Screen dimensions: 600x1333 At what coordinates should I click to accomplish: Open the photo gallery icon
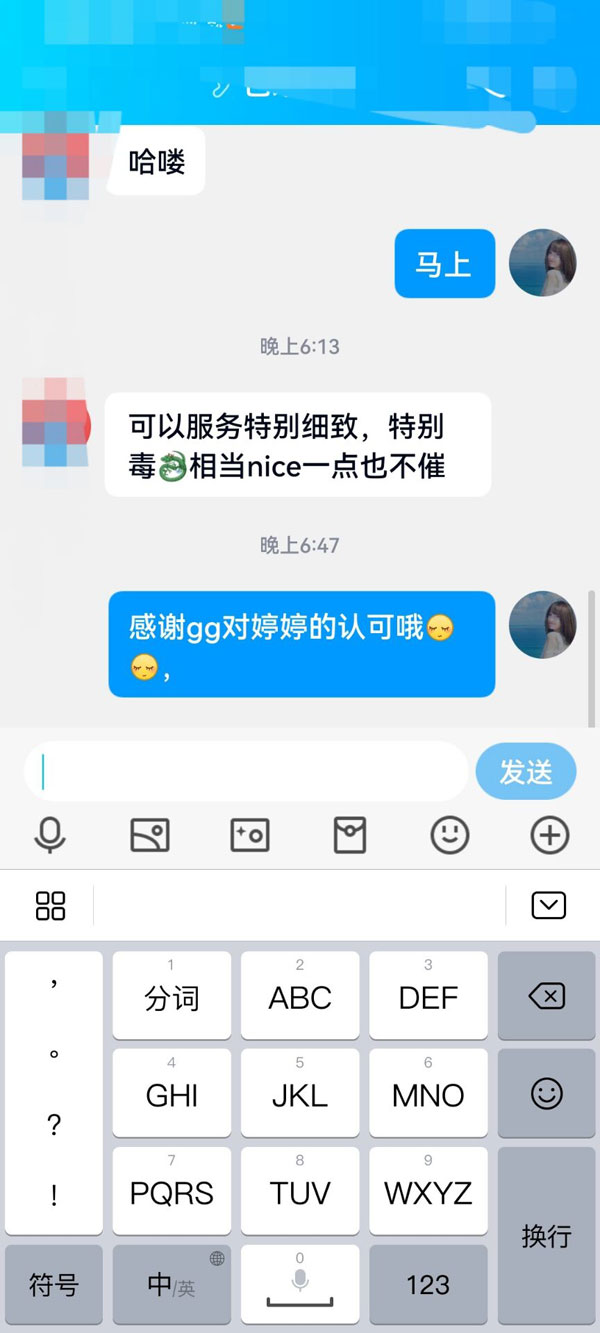click(x=150, y=835)
